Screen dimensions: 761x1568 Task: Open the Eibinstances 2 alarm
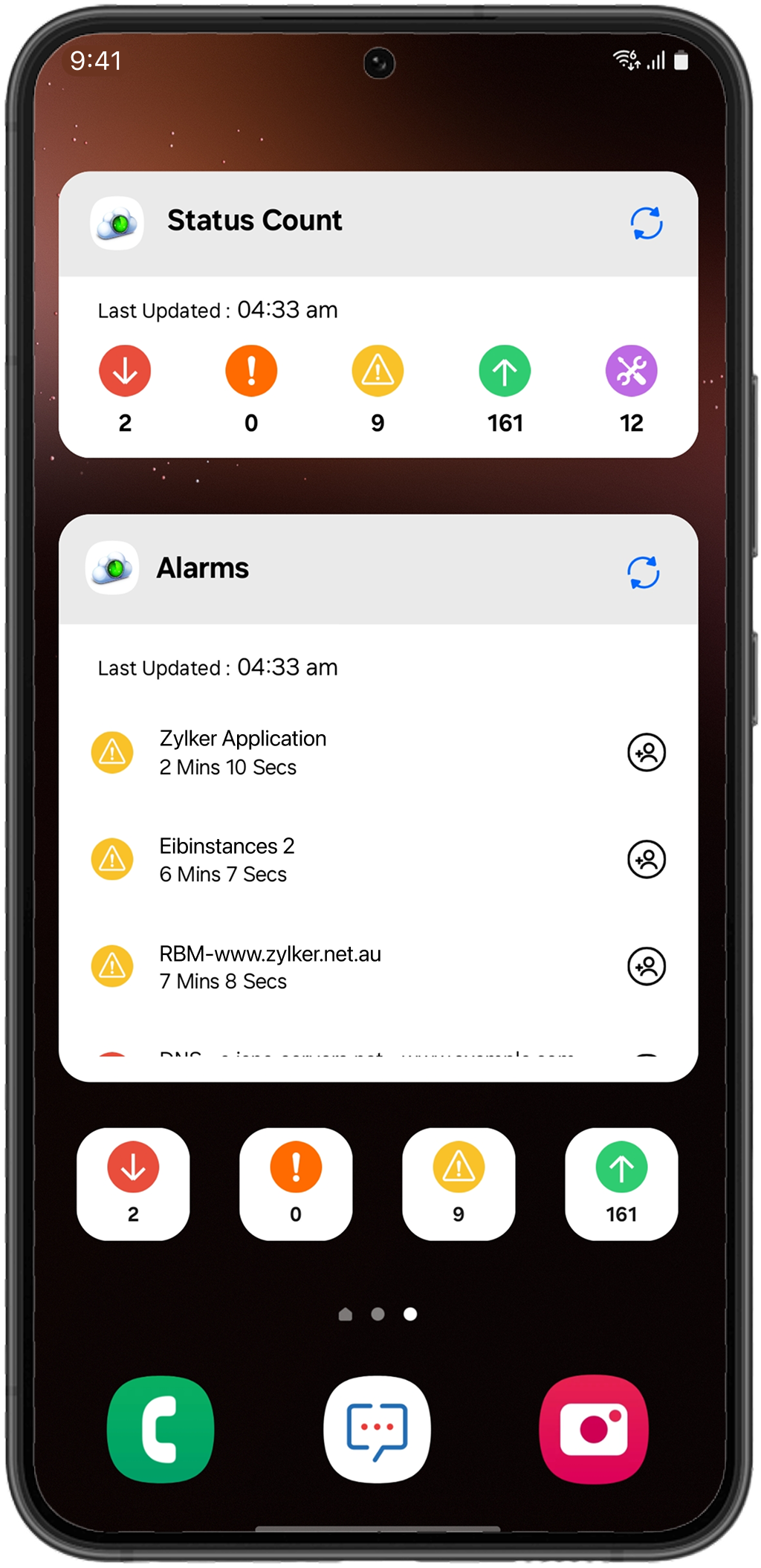(227, 859)
